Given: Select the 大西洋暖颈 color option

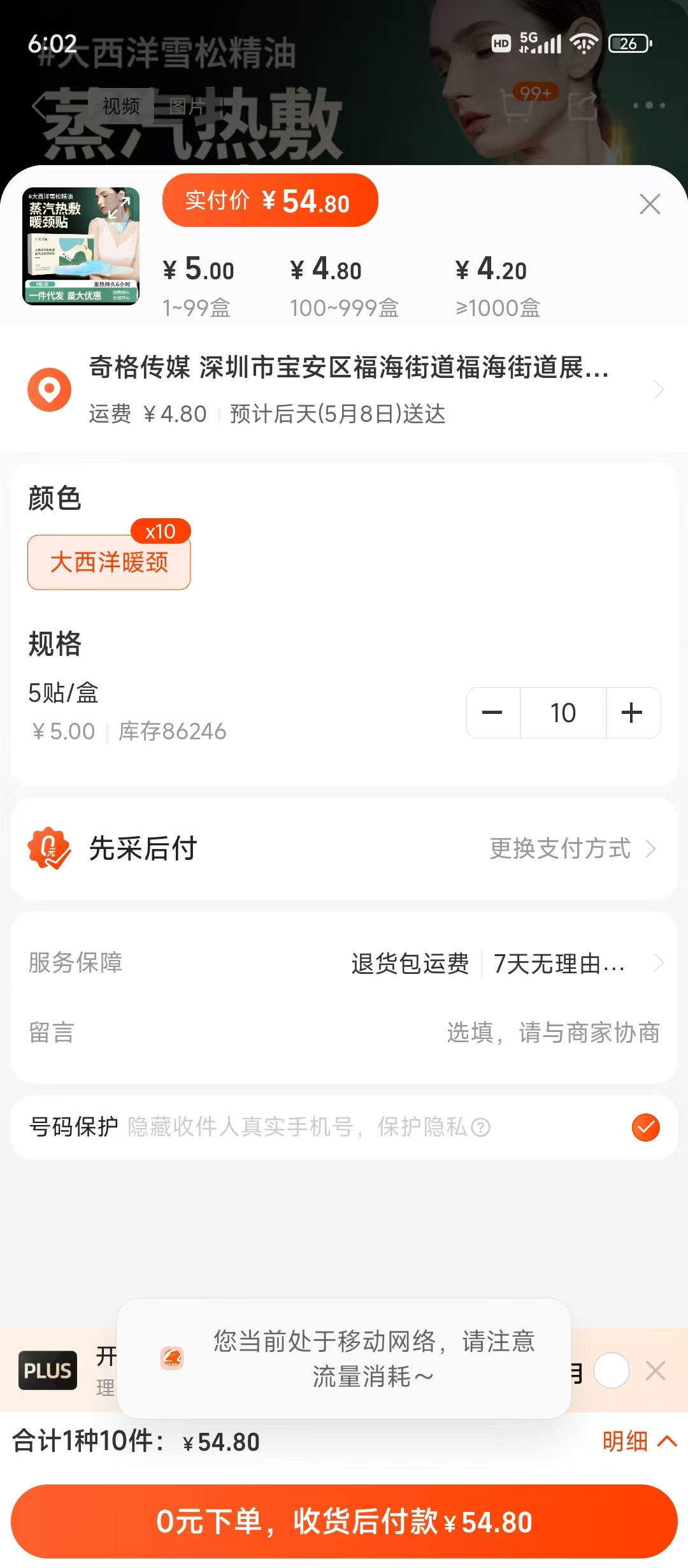Looking at the screenshot, I should [109, 562].
